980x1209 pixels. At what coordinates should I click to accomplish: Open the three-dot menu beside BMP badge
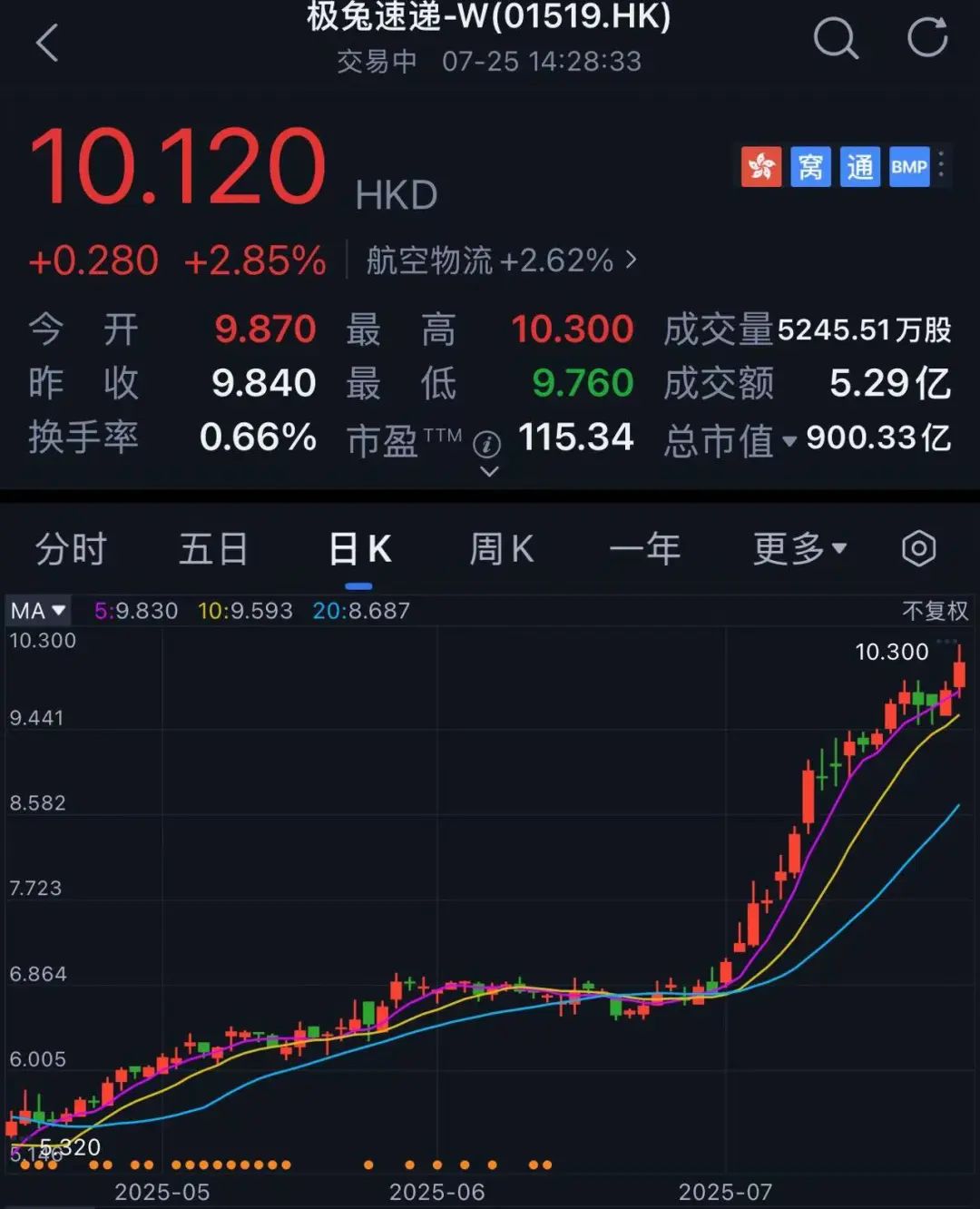click(942, 165)
